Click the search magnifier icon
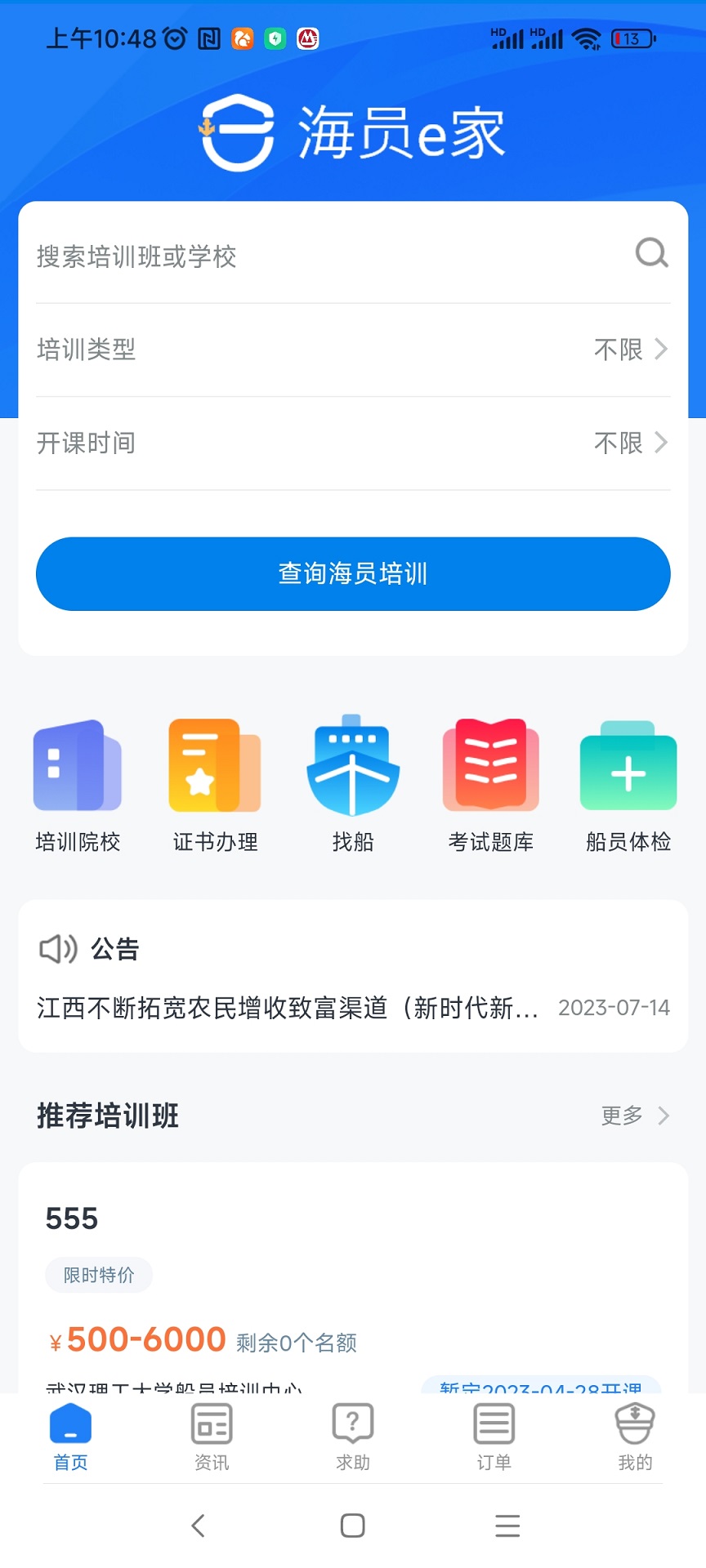Viewport: 706px width, 1568px height. tap(650, 254)
